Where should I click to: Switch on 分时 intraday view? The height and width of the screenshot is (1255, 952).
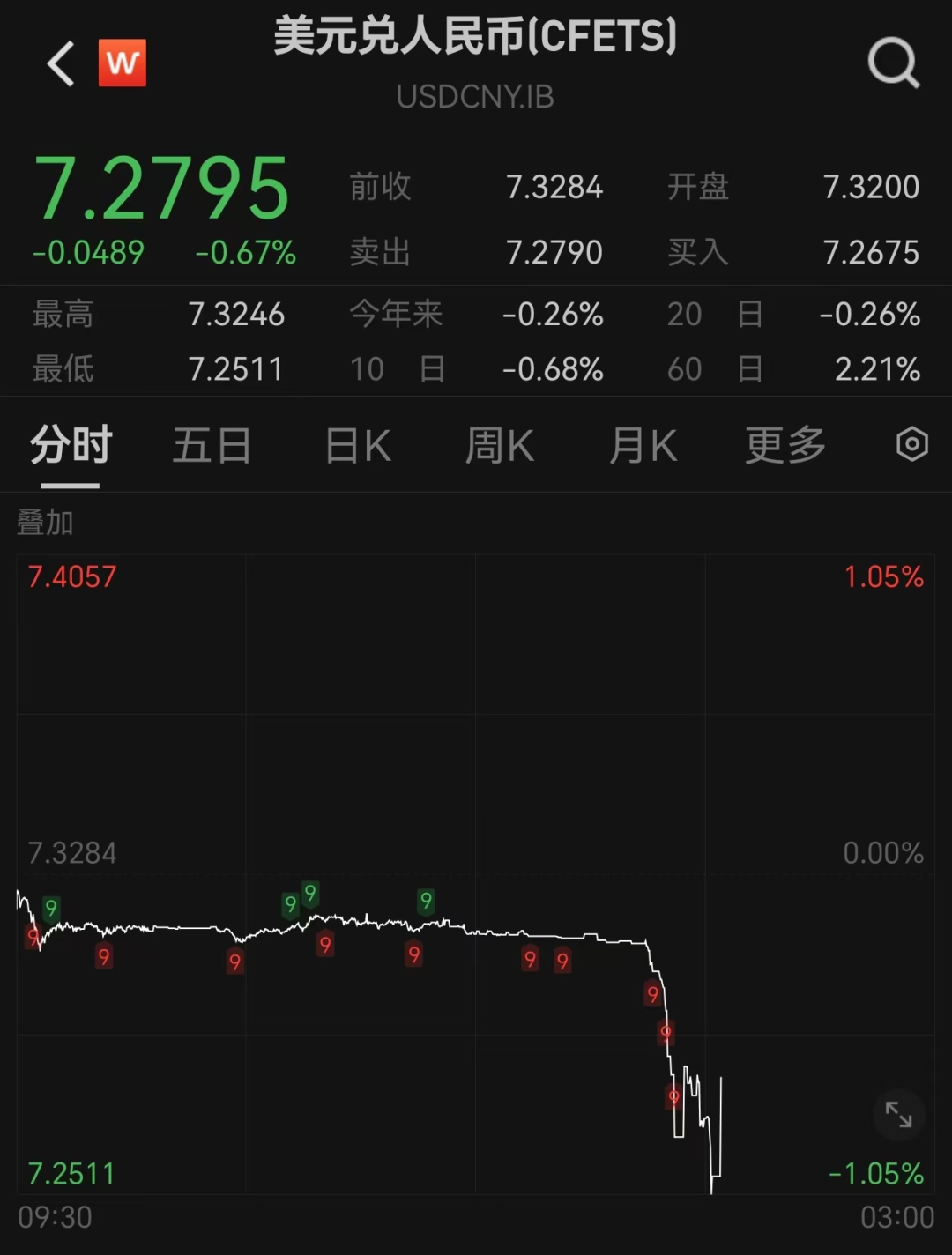pyautogui.click(x=70, y=446)
